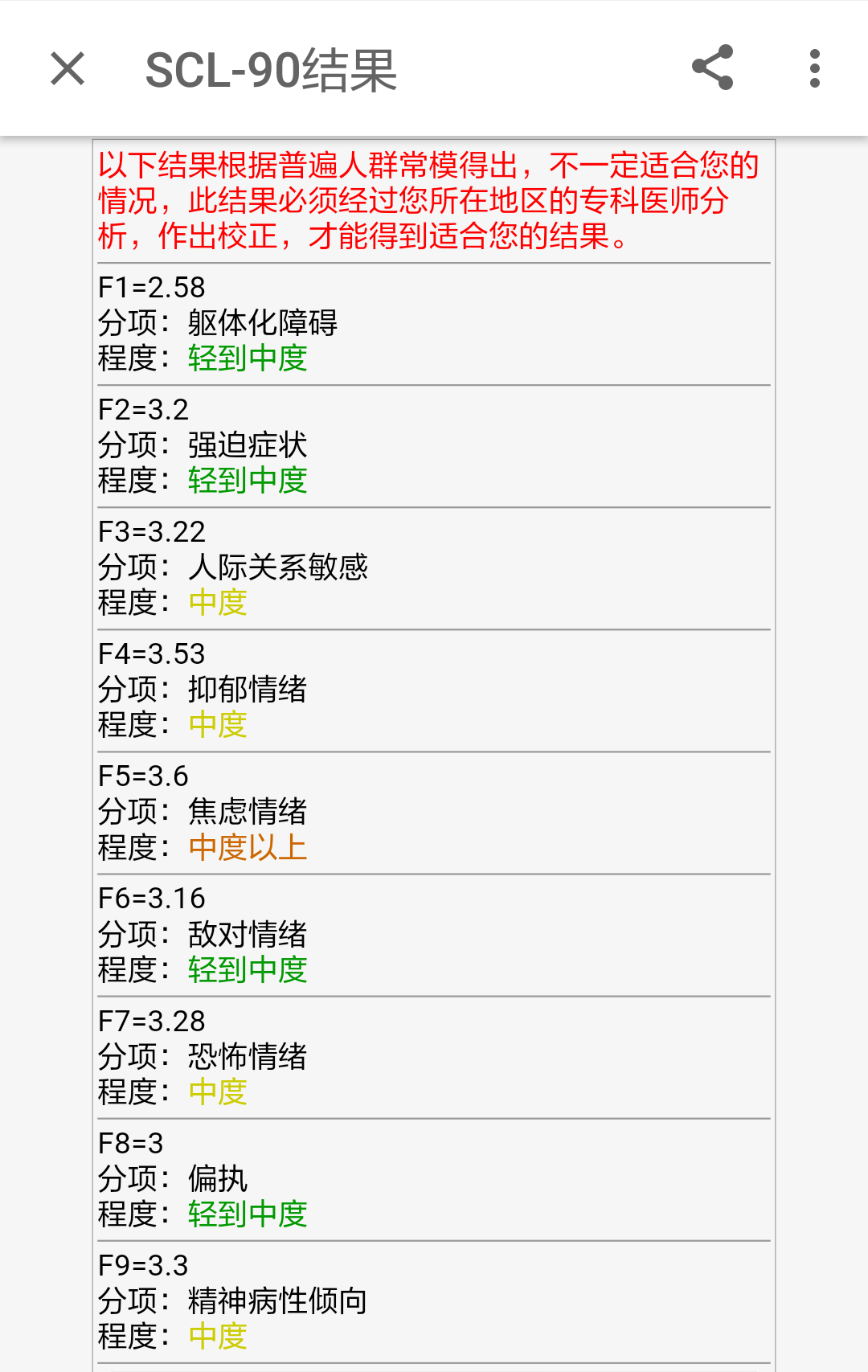This screenshot has height=1372, width=868.
Task: Expand the F5 焦虑情绪 entry
Action: (x=432, y=813)
